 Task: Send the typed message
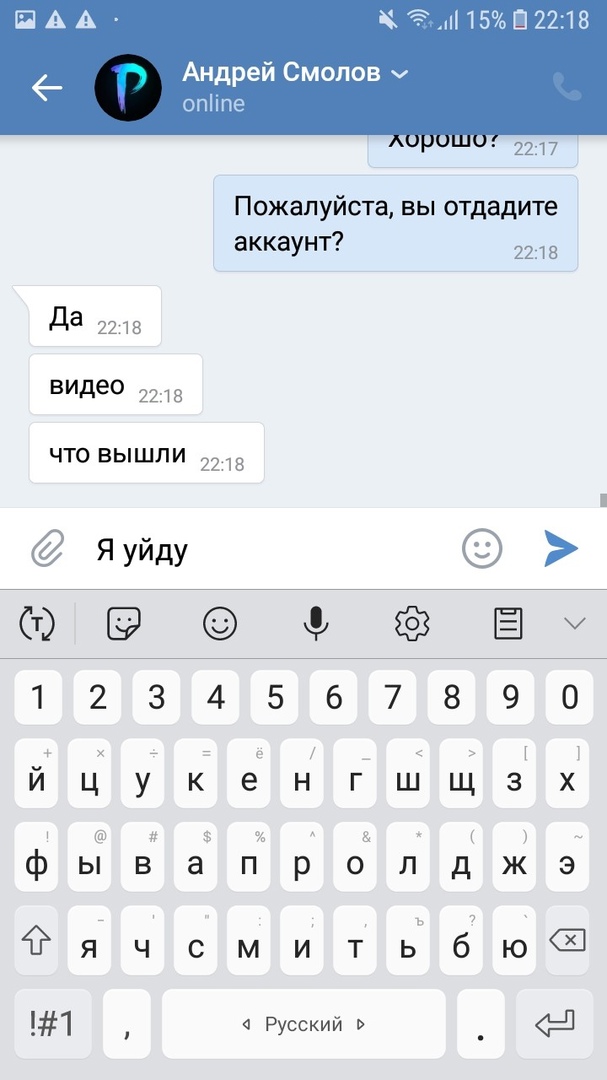(560, 547)
